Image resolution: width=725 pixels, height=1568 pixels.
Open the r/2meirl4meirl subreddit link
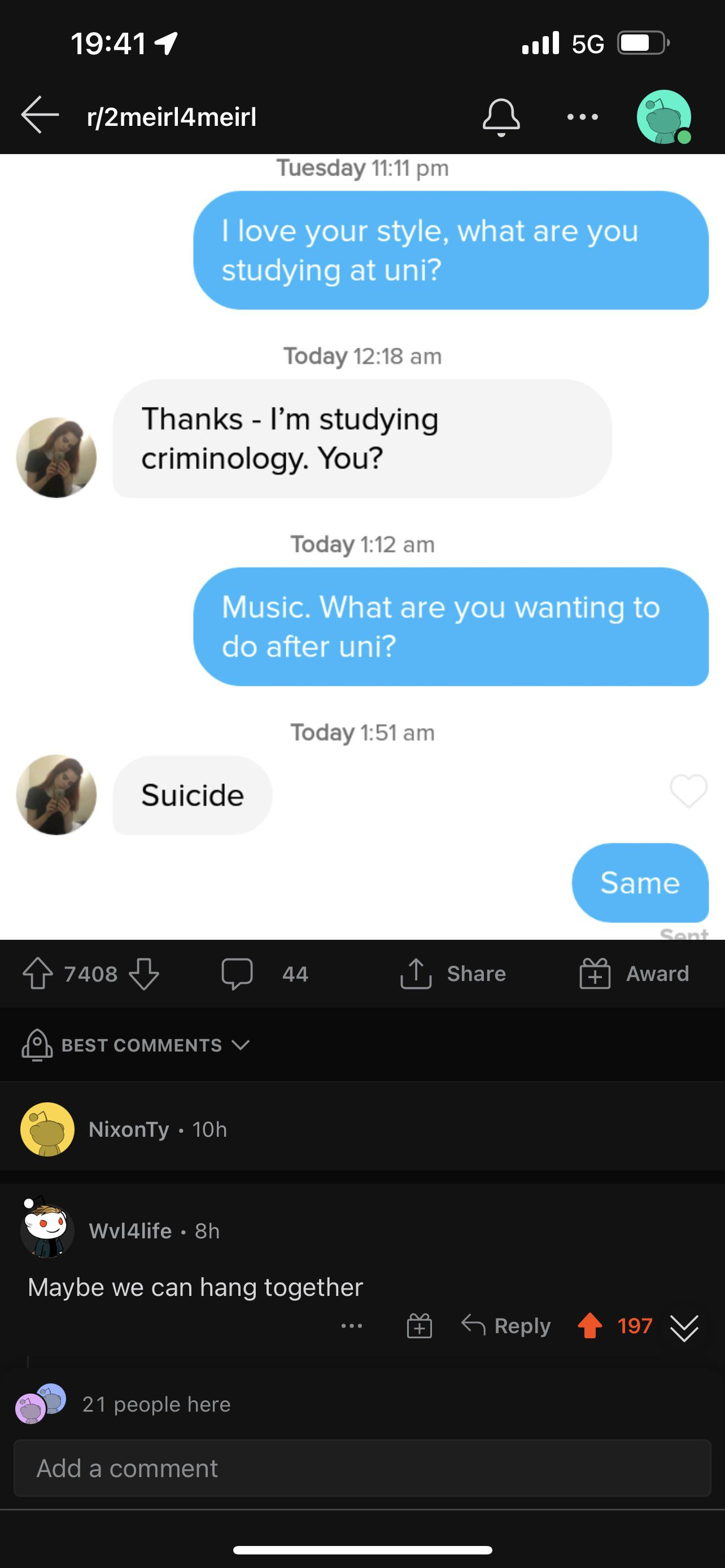tap(172, 117)
